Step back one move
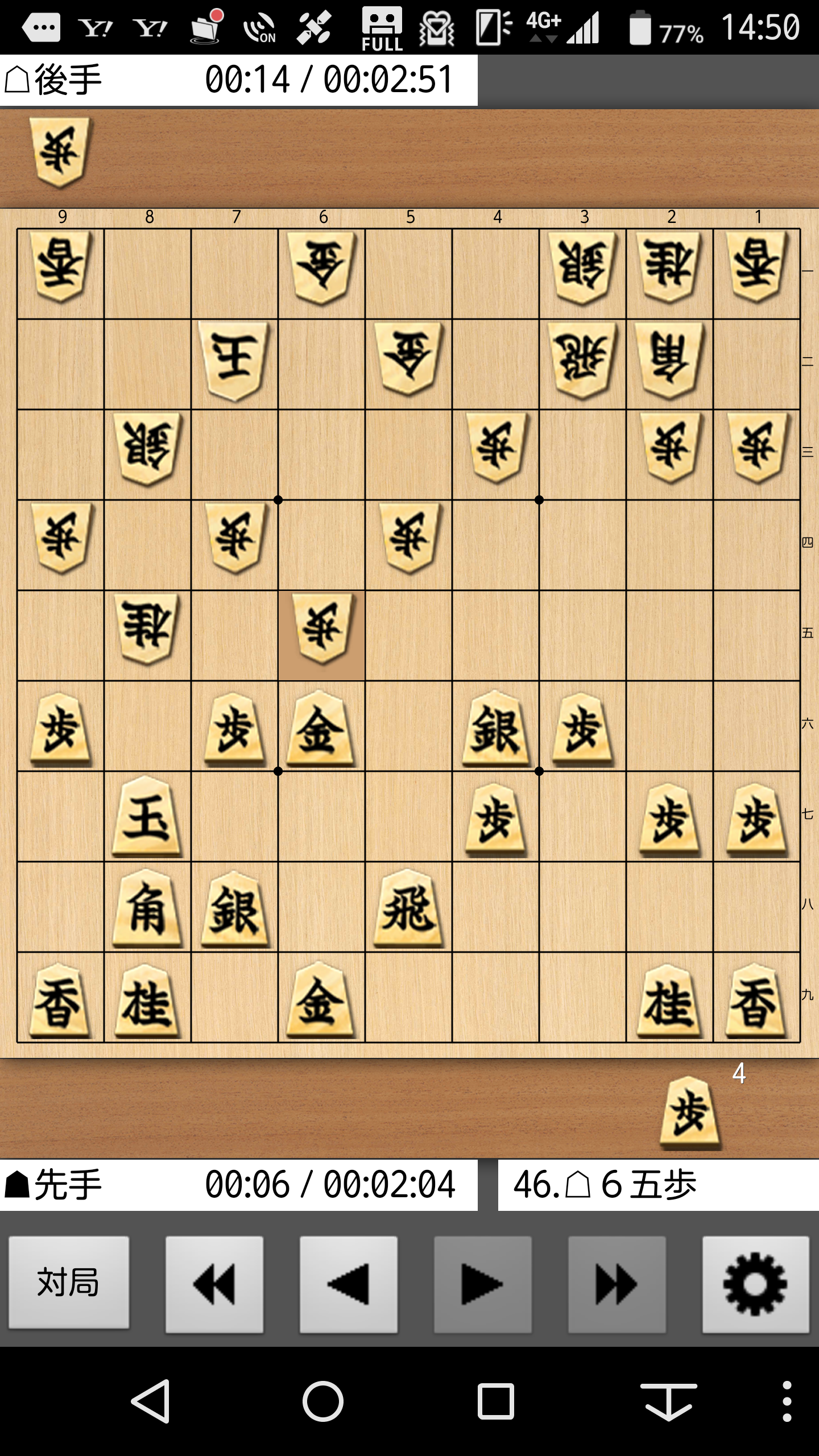Image resolution: width=819 pixels, height=1456 pixels. tap(348, 1283)
